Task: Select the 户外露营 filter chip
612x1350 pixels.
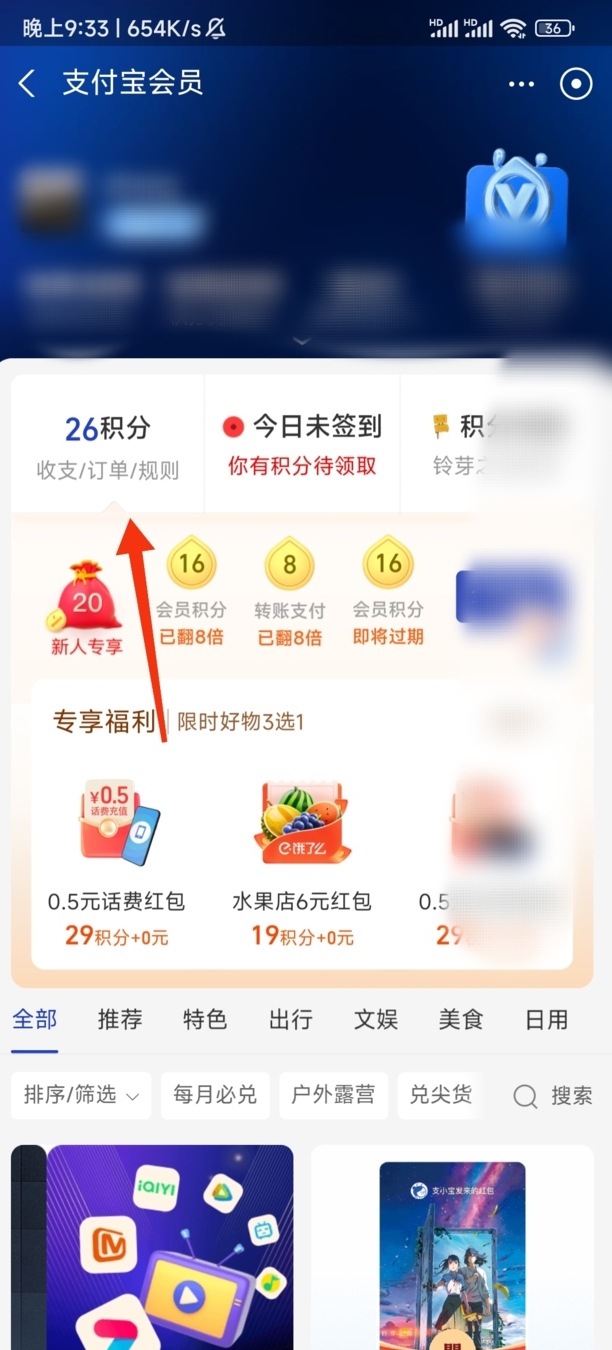Action: (333, 1095)
